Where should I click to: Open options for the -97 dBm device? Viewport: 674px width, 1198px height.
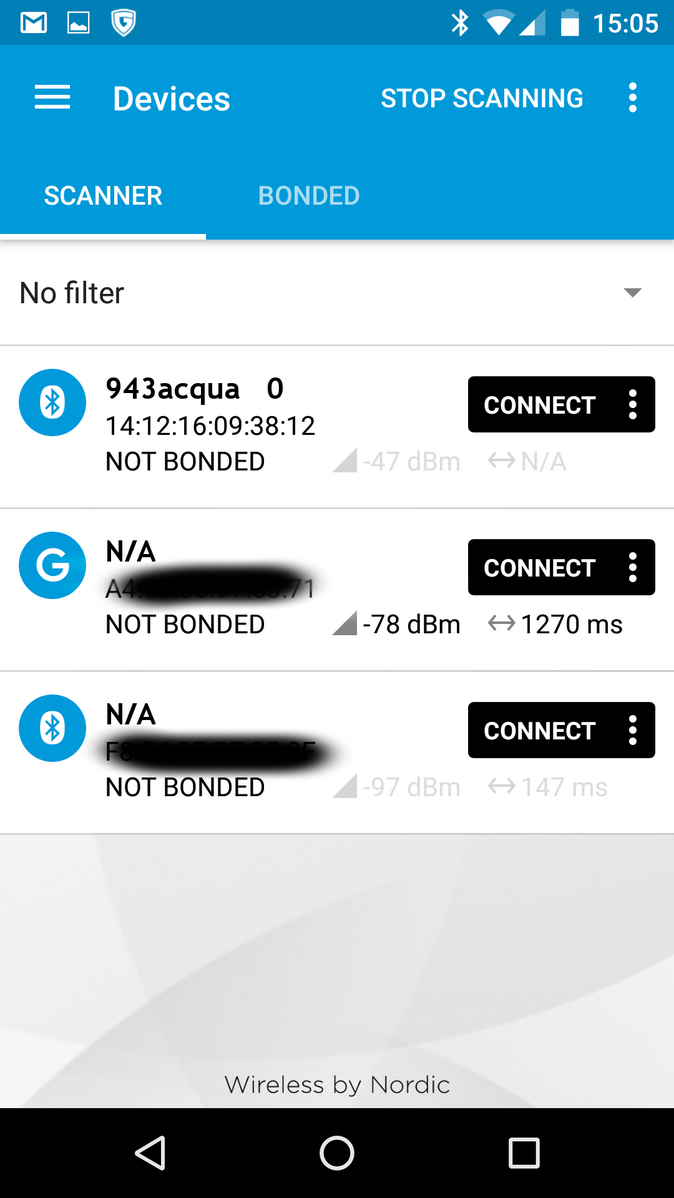(632, 731)
